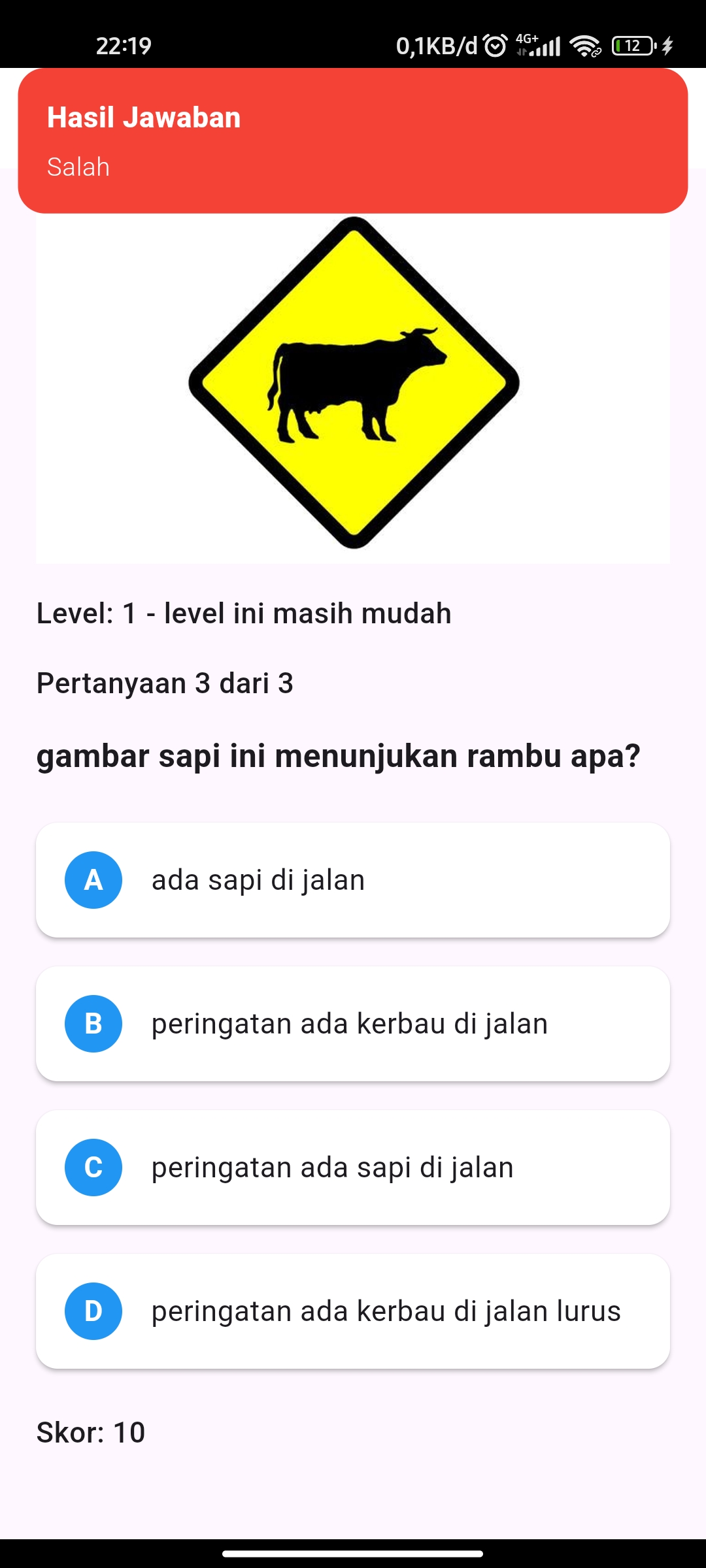Tap the blue B circle icon

point(94,1024)
